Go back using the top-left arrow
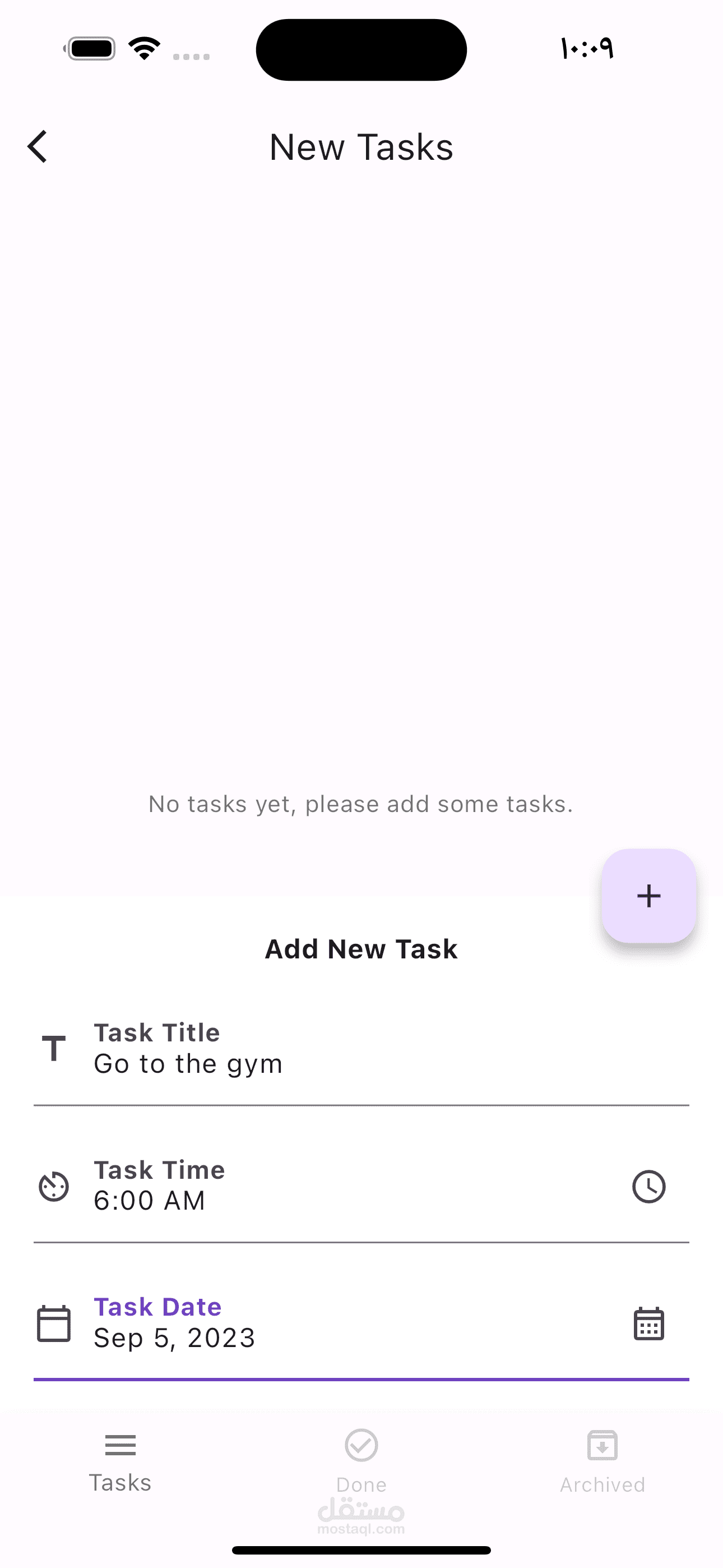 click(38, 147)
